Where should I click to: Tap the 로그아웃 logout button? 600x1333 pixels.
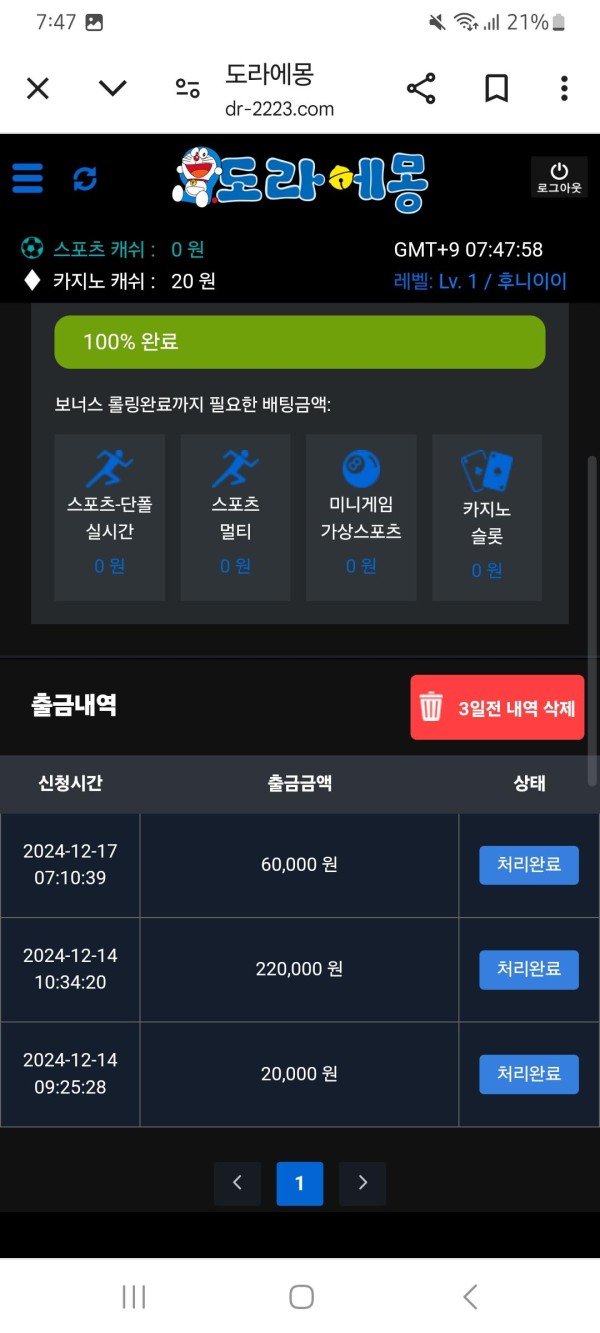[x=559, y=177]
